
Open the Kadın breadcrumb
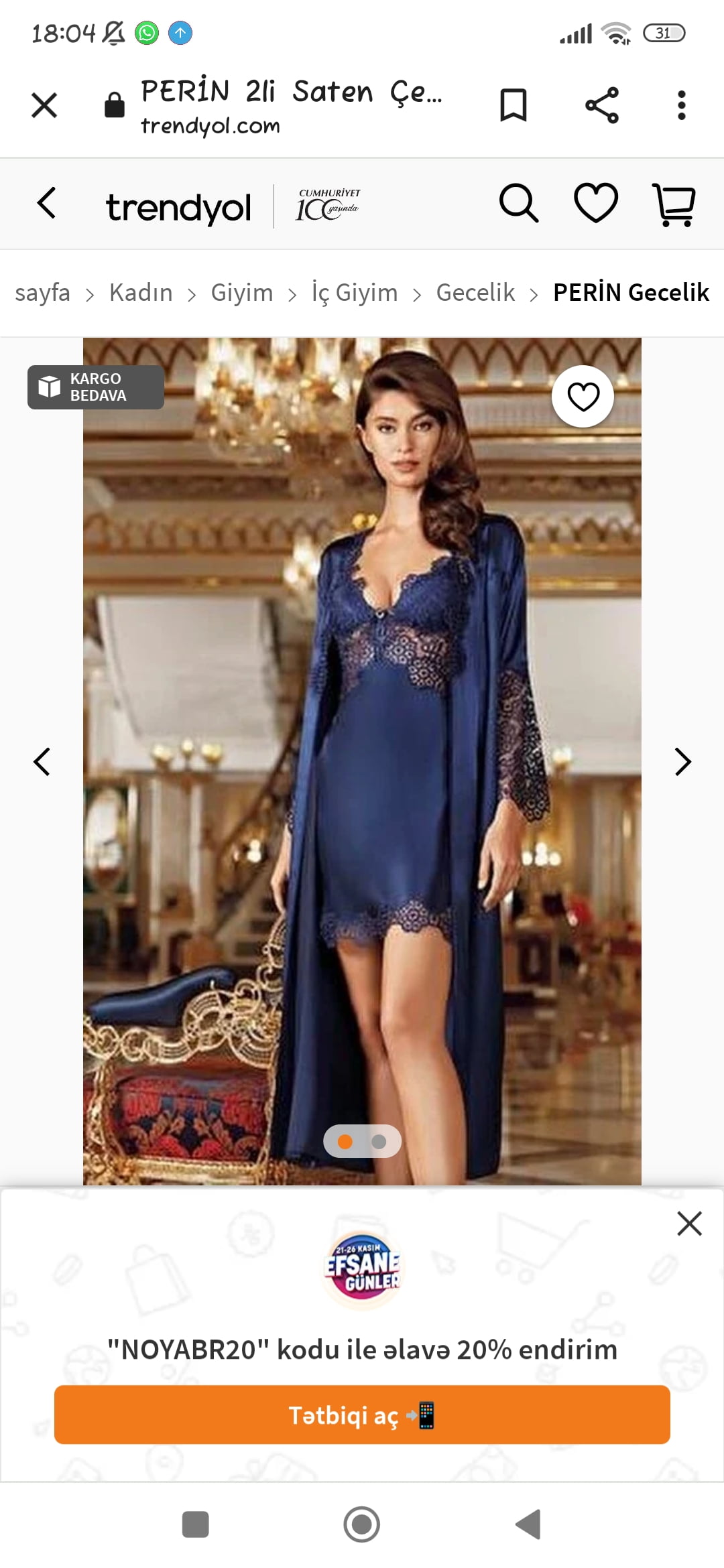point(141,293)
